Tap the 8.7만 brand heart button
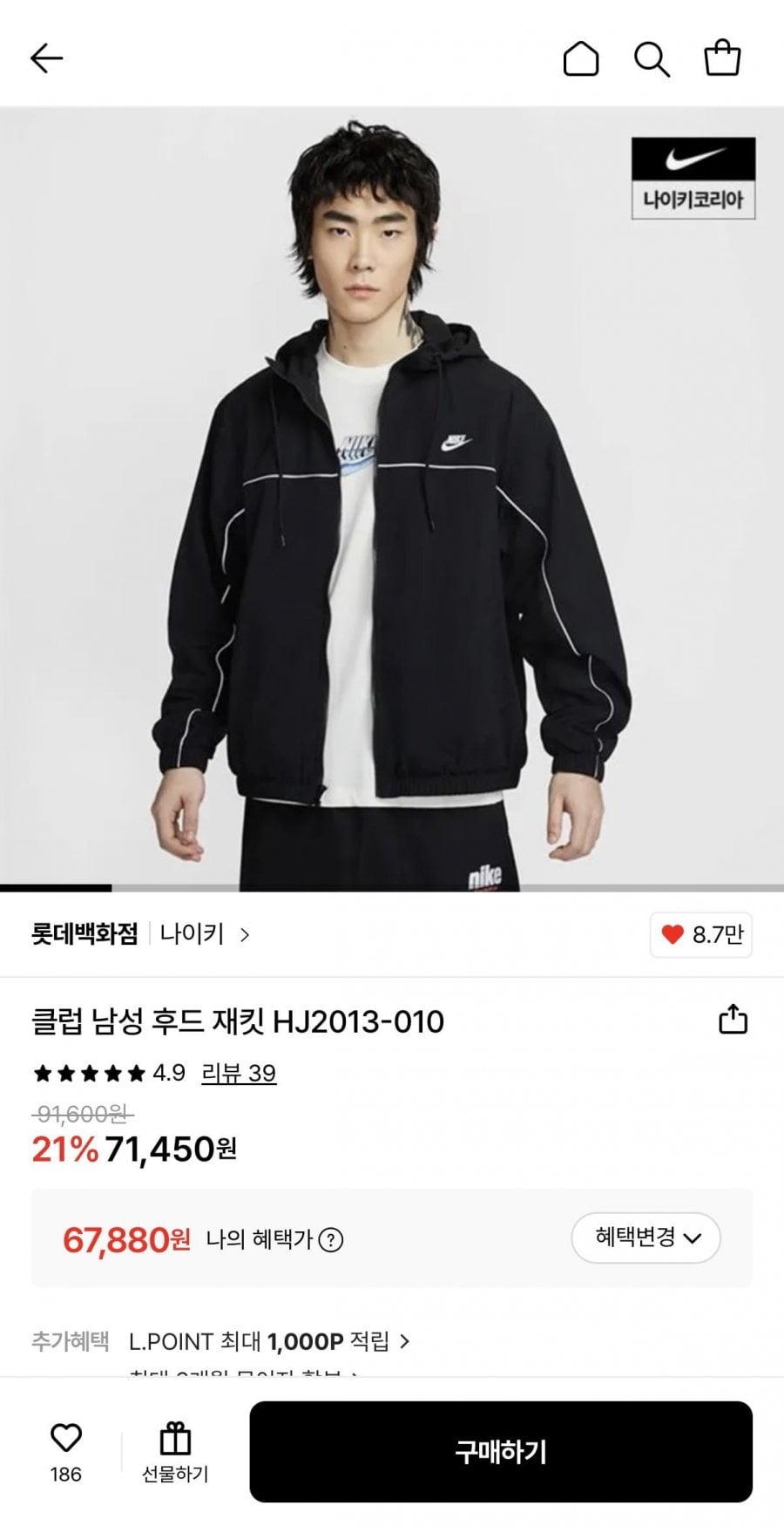The height and width of the screenshot is (1526, 784). click(x=701, y=935)
